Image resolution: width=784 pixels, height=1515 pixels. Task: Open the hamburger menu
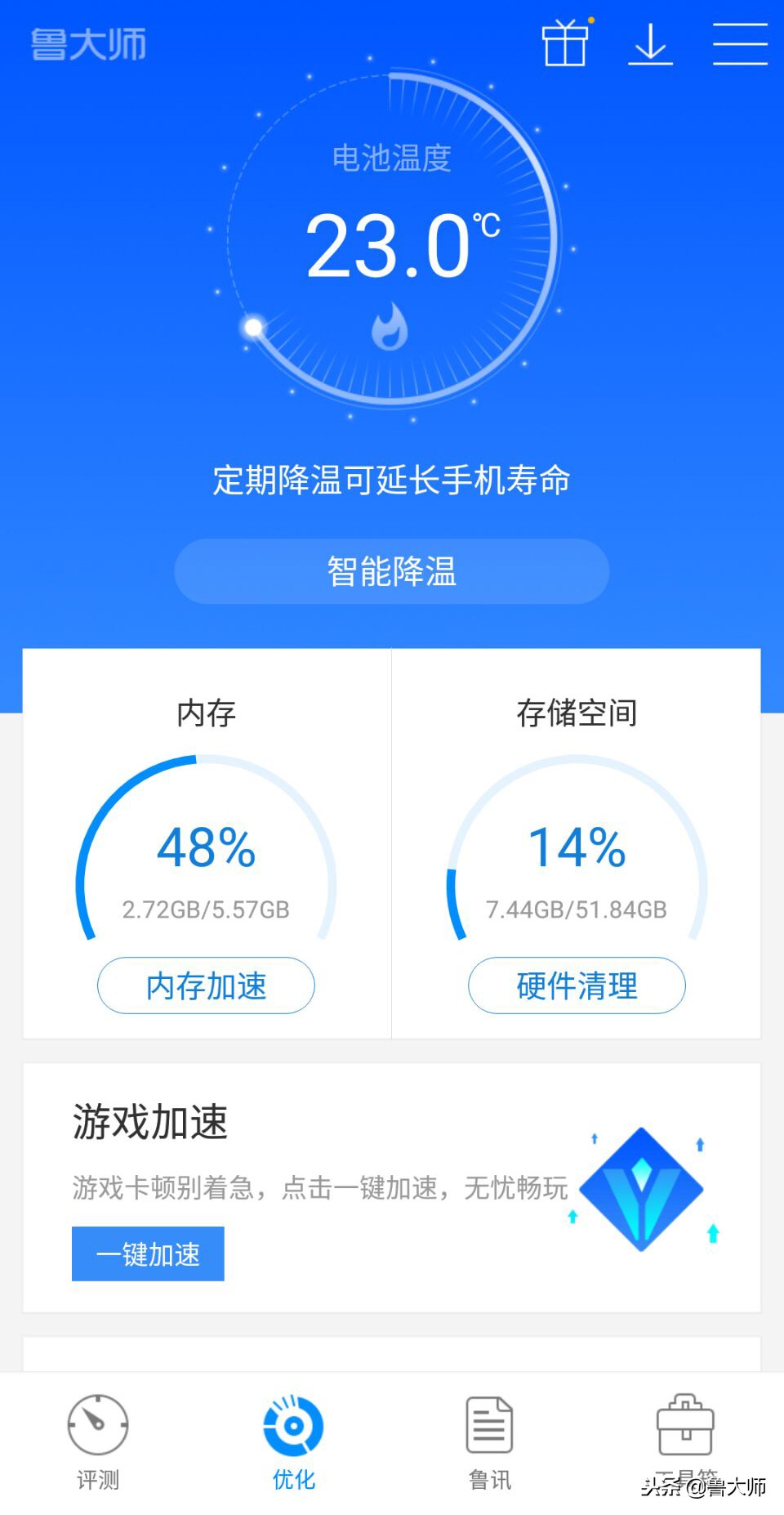click(x=737, y=45)
